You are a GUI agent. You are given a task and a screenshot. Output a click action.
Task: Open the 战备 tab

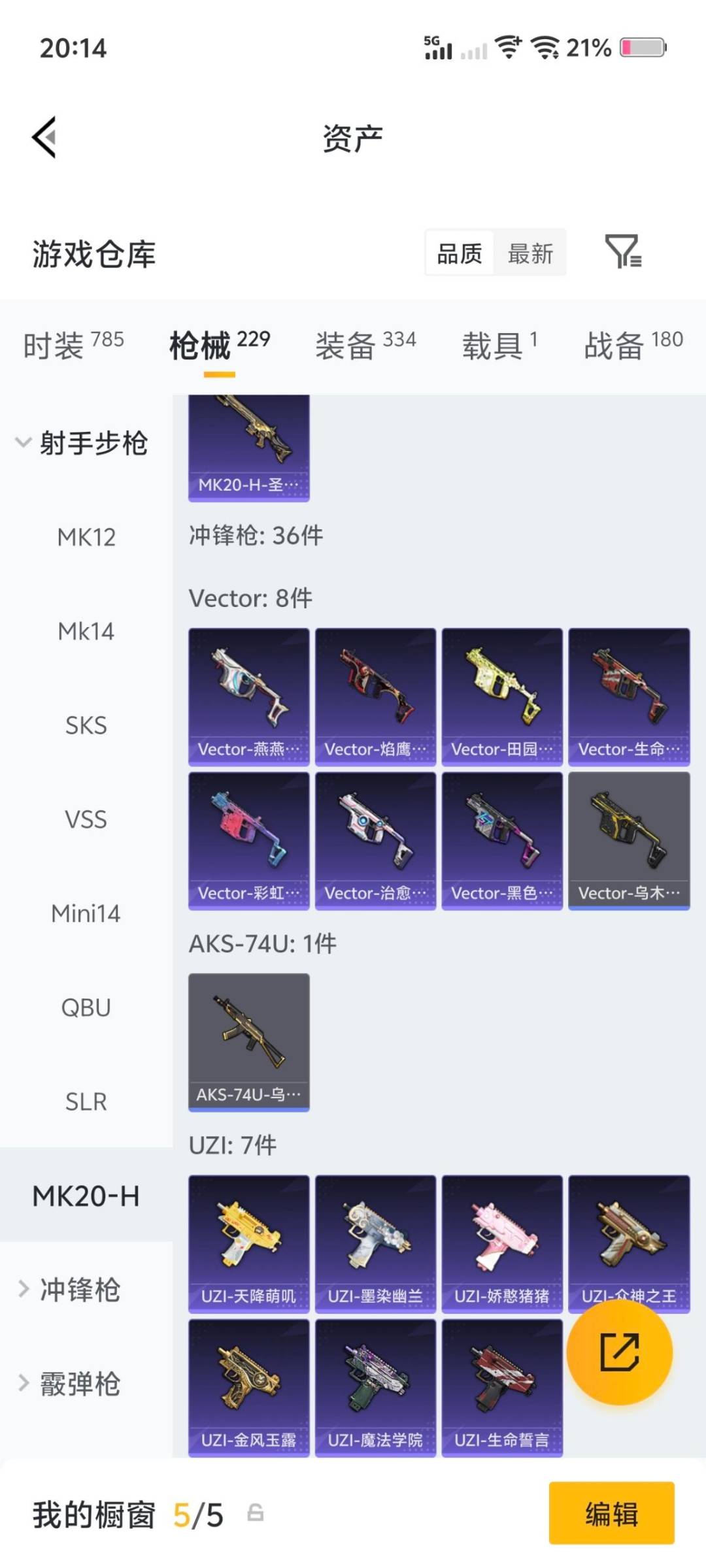point(633,345)
